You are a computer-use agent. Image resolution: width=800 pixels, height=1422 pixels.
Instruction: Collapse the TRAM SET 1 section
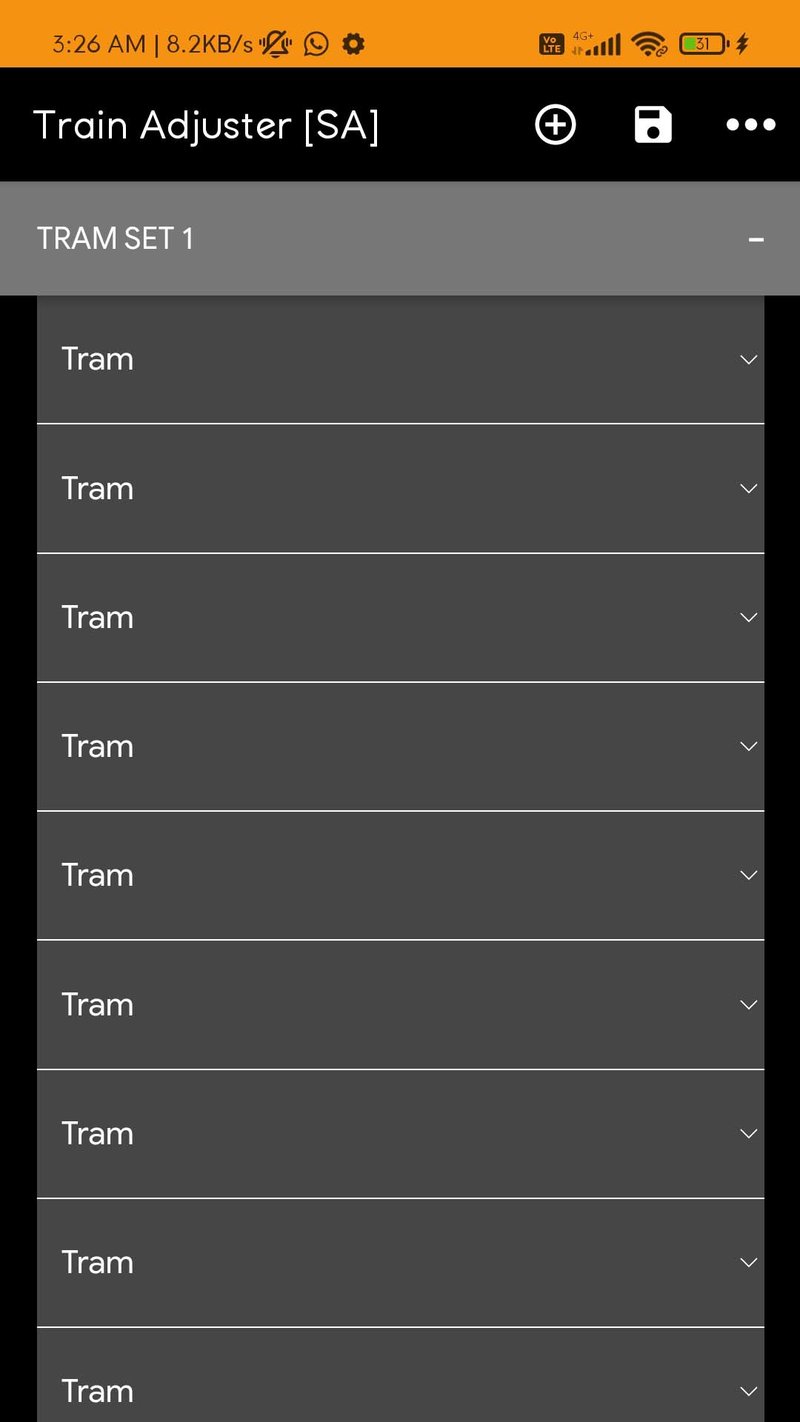coord(756,239)
